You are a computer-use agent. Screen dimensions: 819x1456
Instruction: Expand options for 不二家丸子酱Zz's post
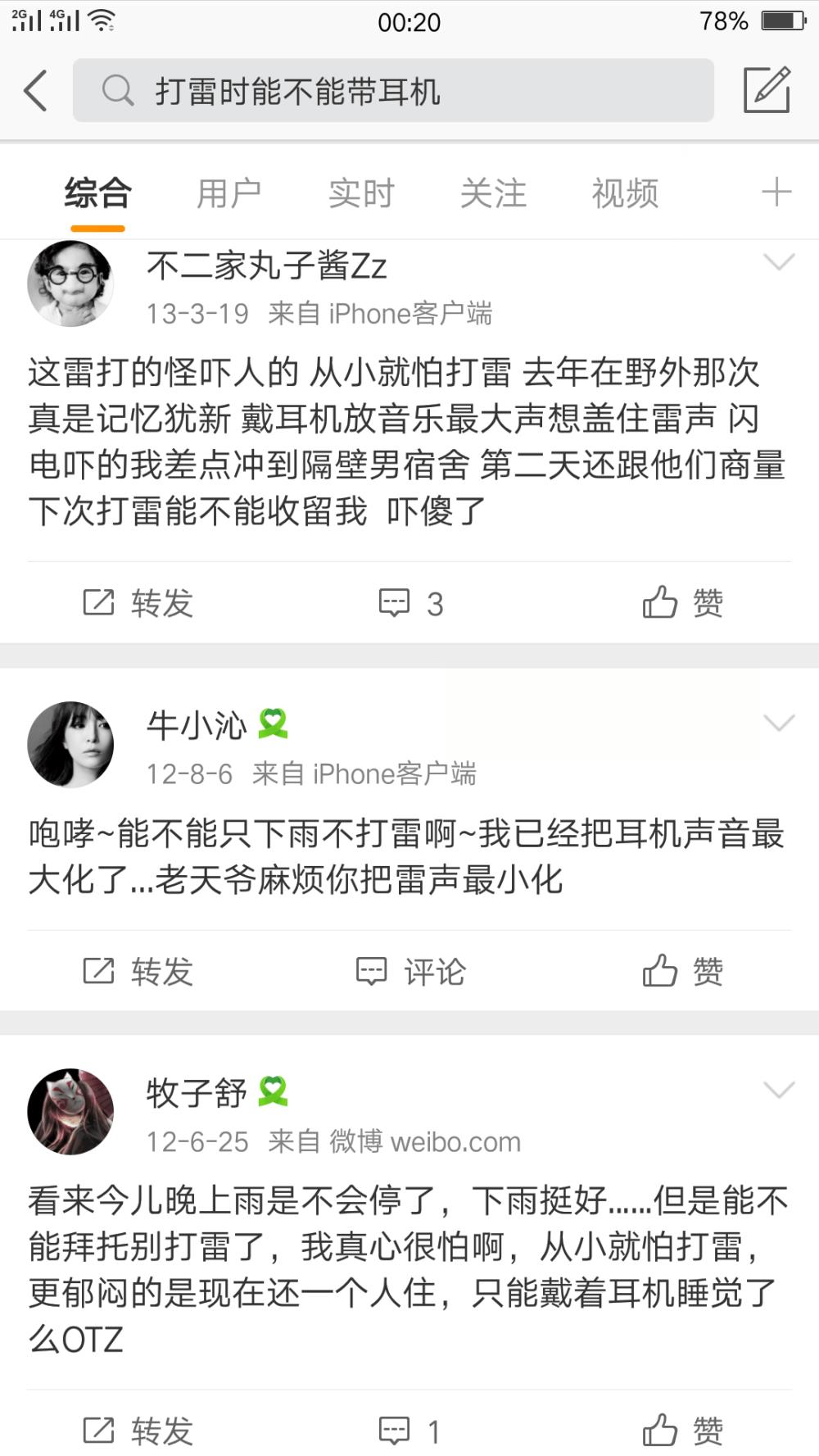click(778, 262)
